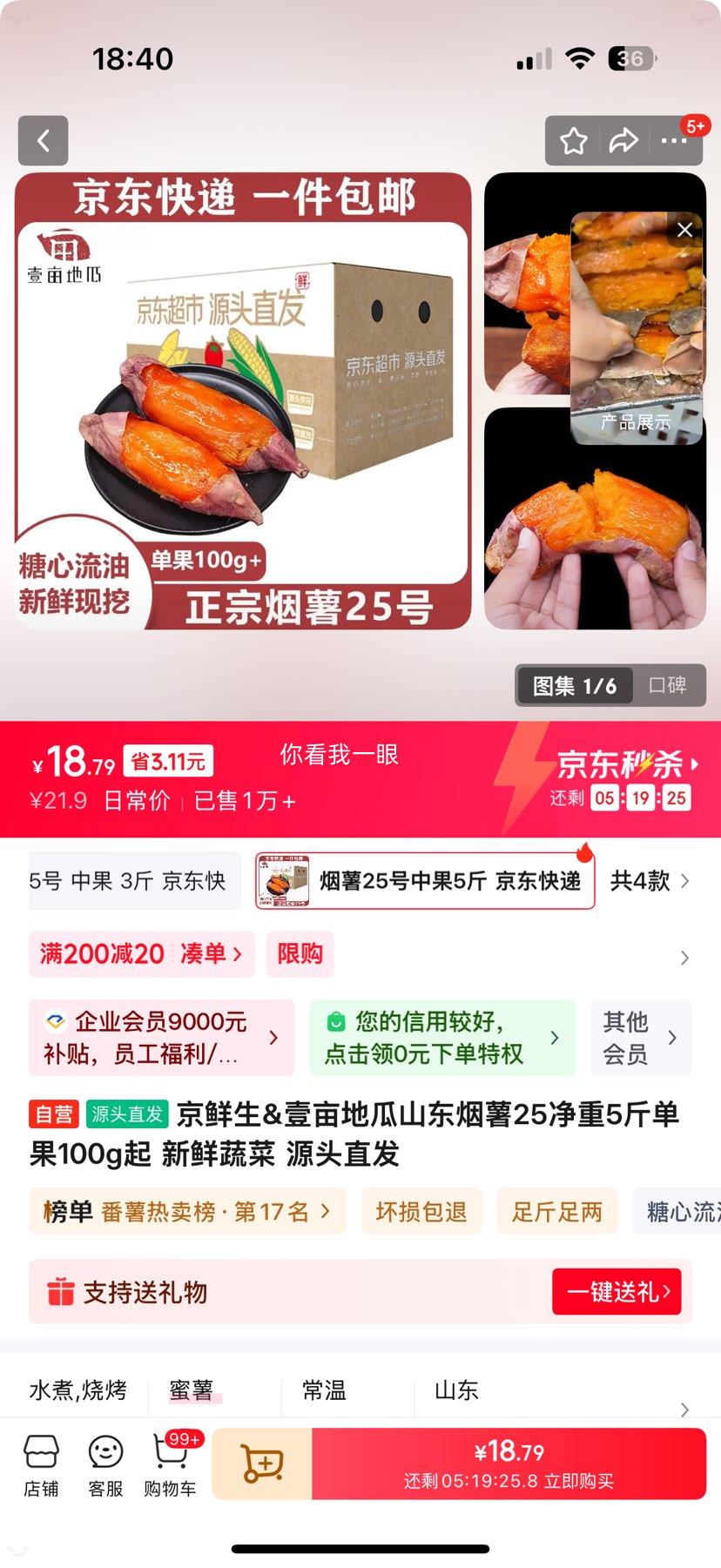Screen dimensions: 721x1568
Task: Expand the 其他会员 membership options
Action: point(641,1037)
